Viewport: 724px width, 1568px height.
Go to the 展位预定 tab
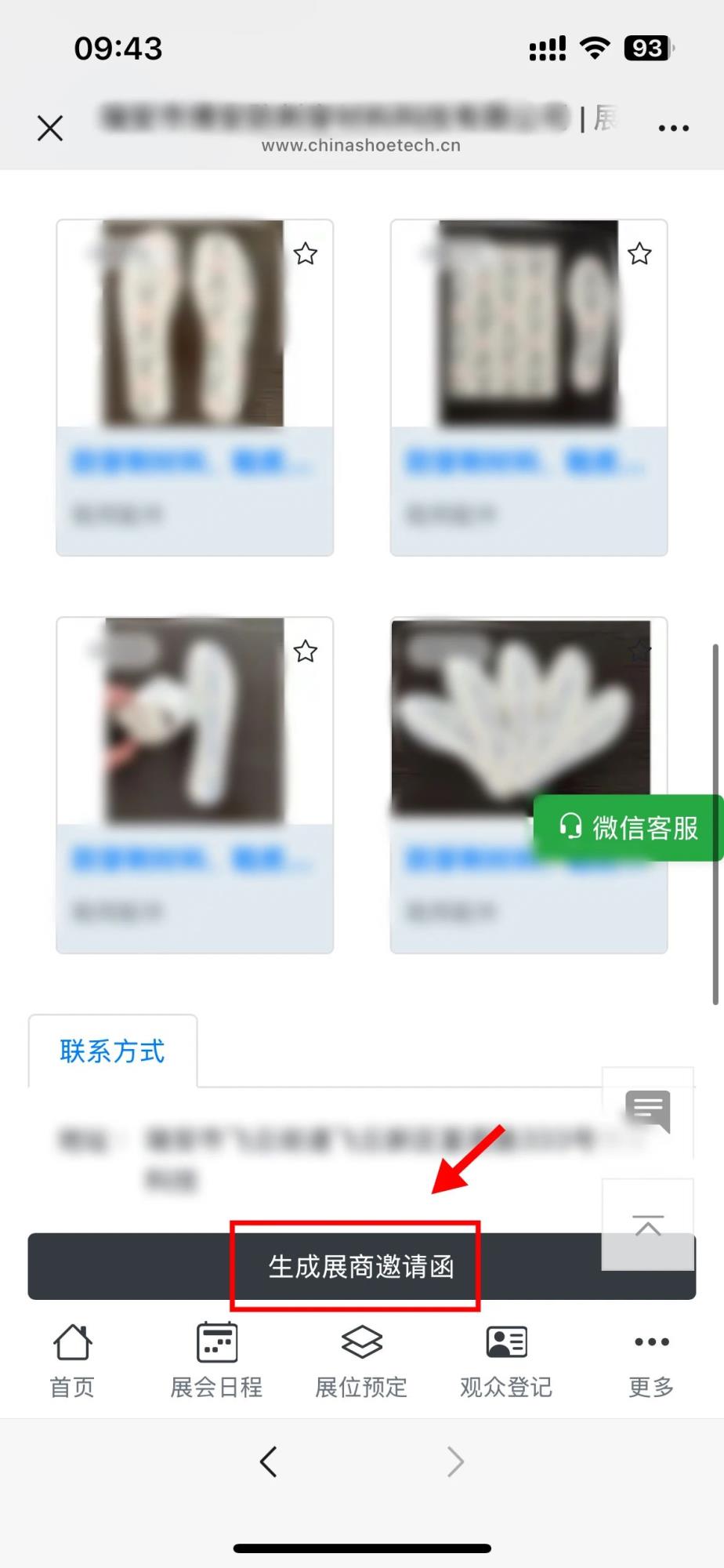tap(361, 1360)
